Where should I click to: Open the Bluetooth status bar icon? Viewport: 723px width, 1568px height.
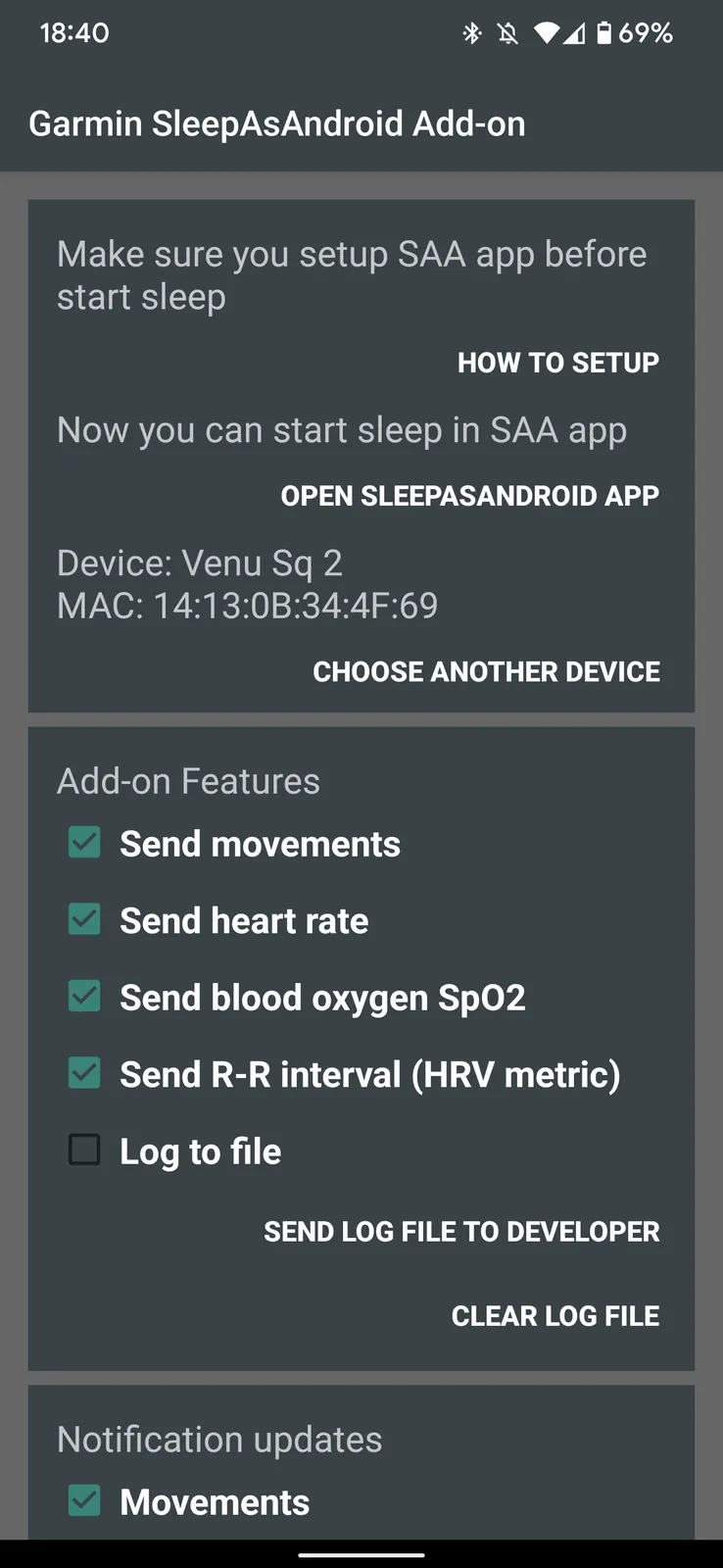click(x=473, y=32)
